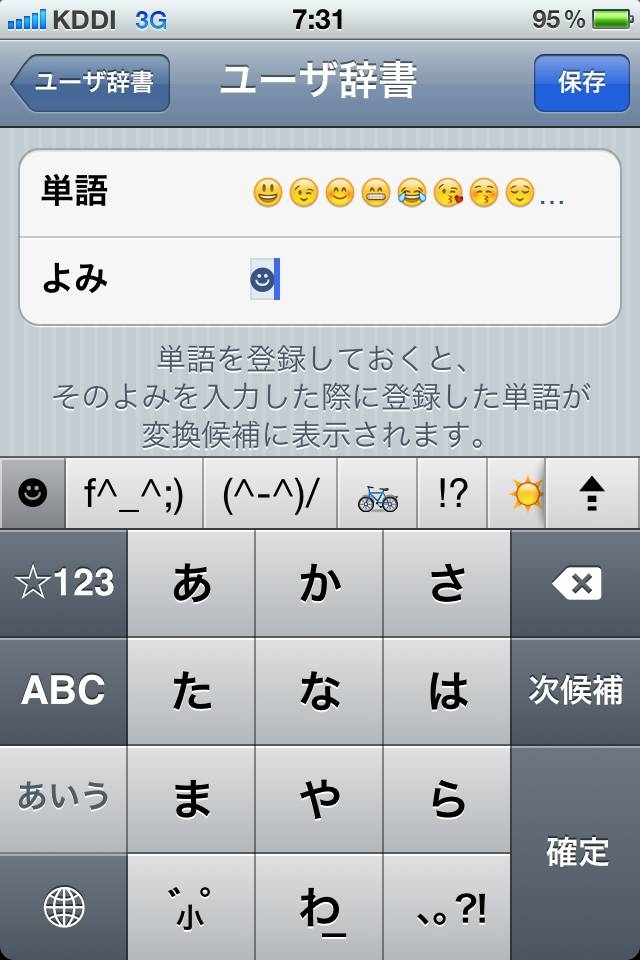Screen dimensions: 640x960
Task: Select the smiley face candidate
Action: [33, 493]
